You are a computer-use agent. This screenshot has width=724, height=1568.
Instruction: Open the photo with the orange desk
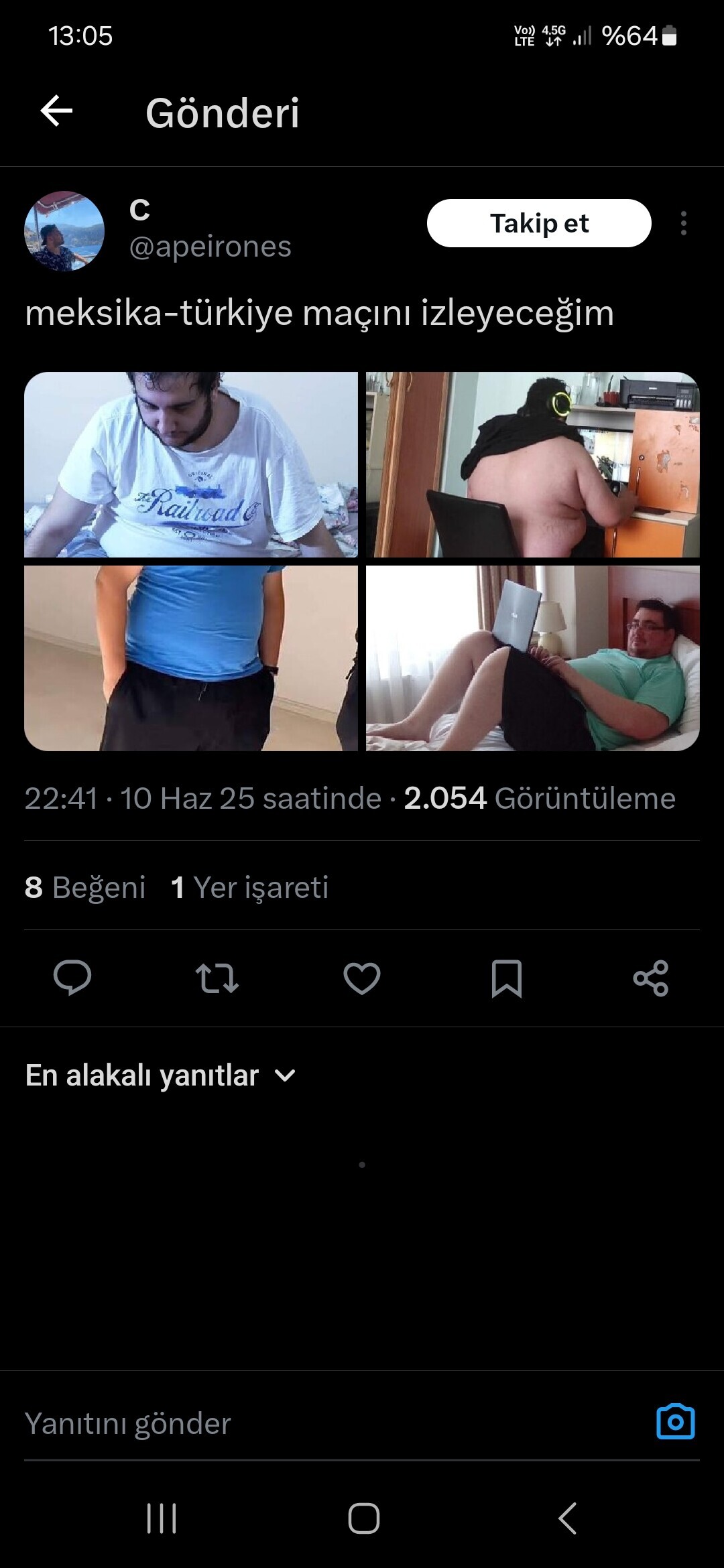point(533,464)
